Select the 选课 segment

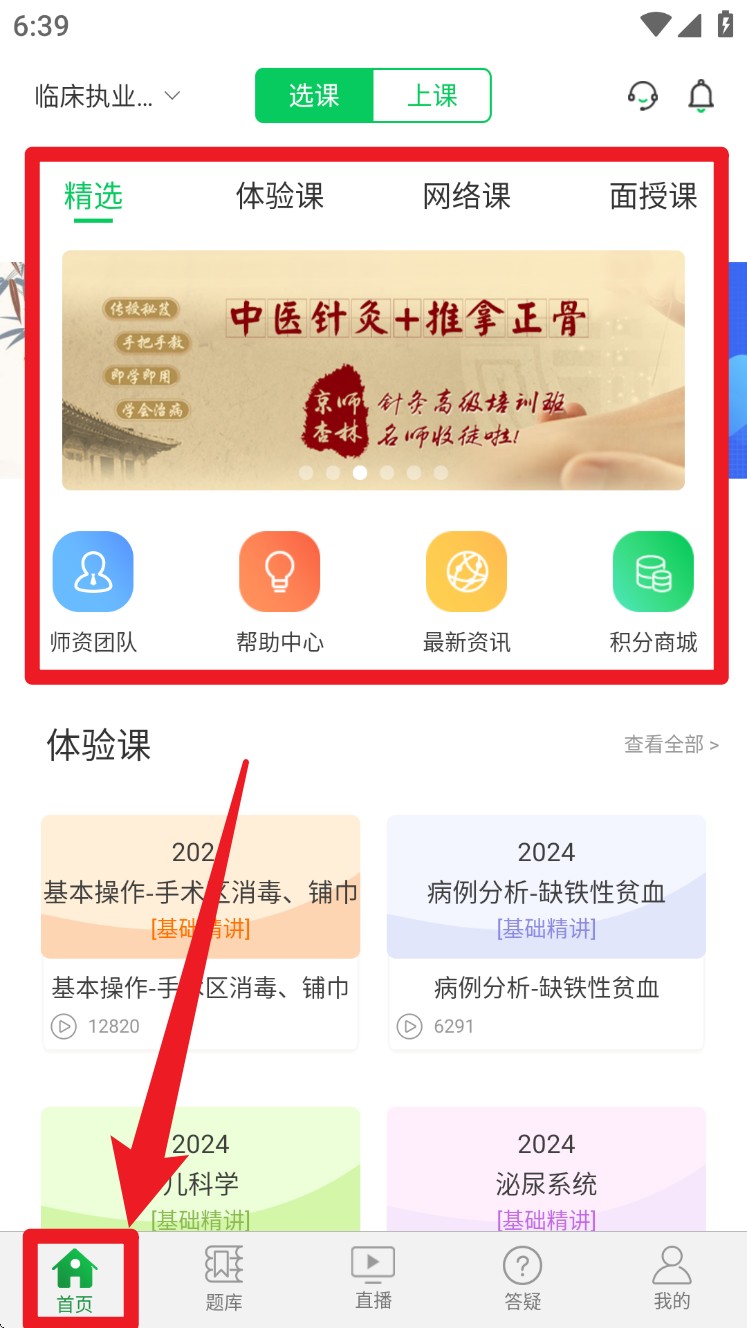pos(315,96)
